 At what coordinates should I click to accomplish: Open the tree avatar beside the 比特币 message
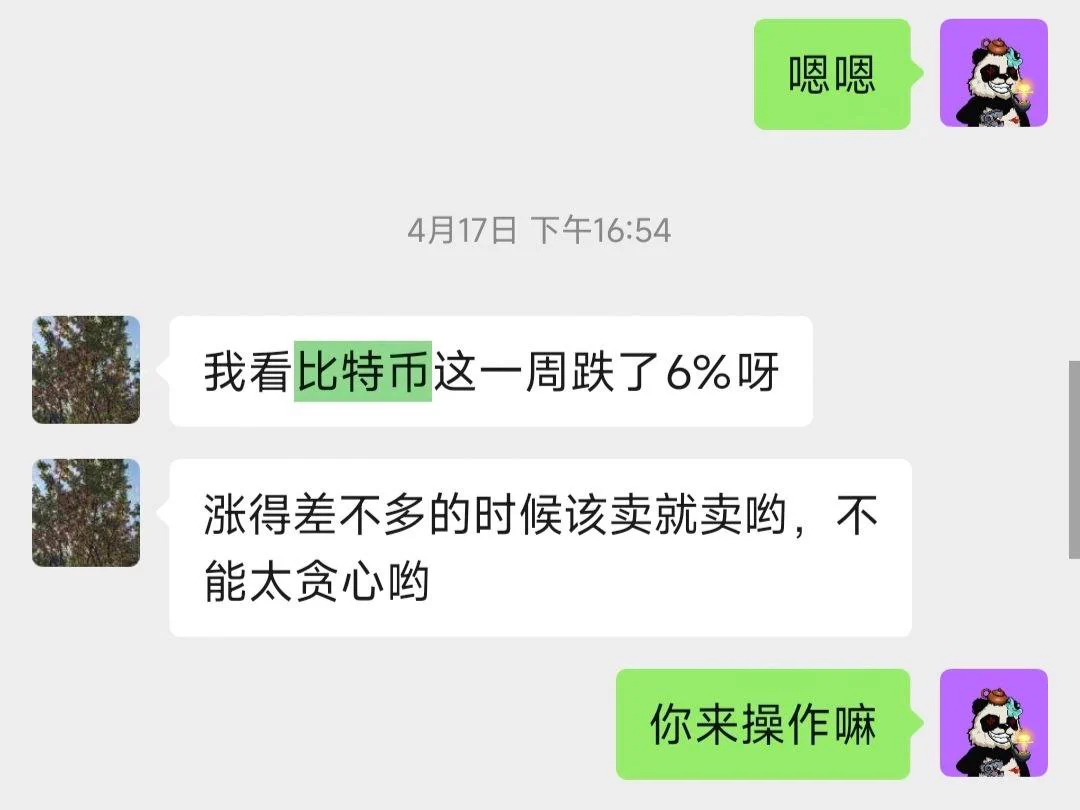(x=86, y=370)
